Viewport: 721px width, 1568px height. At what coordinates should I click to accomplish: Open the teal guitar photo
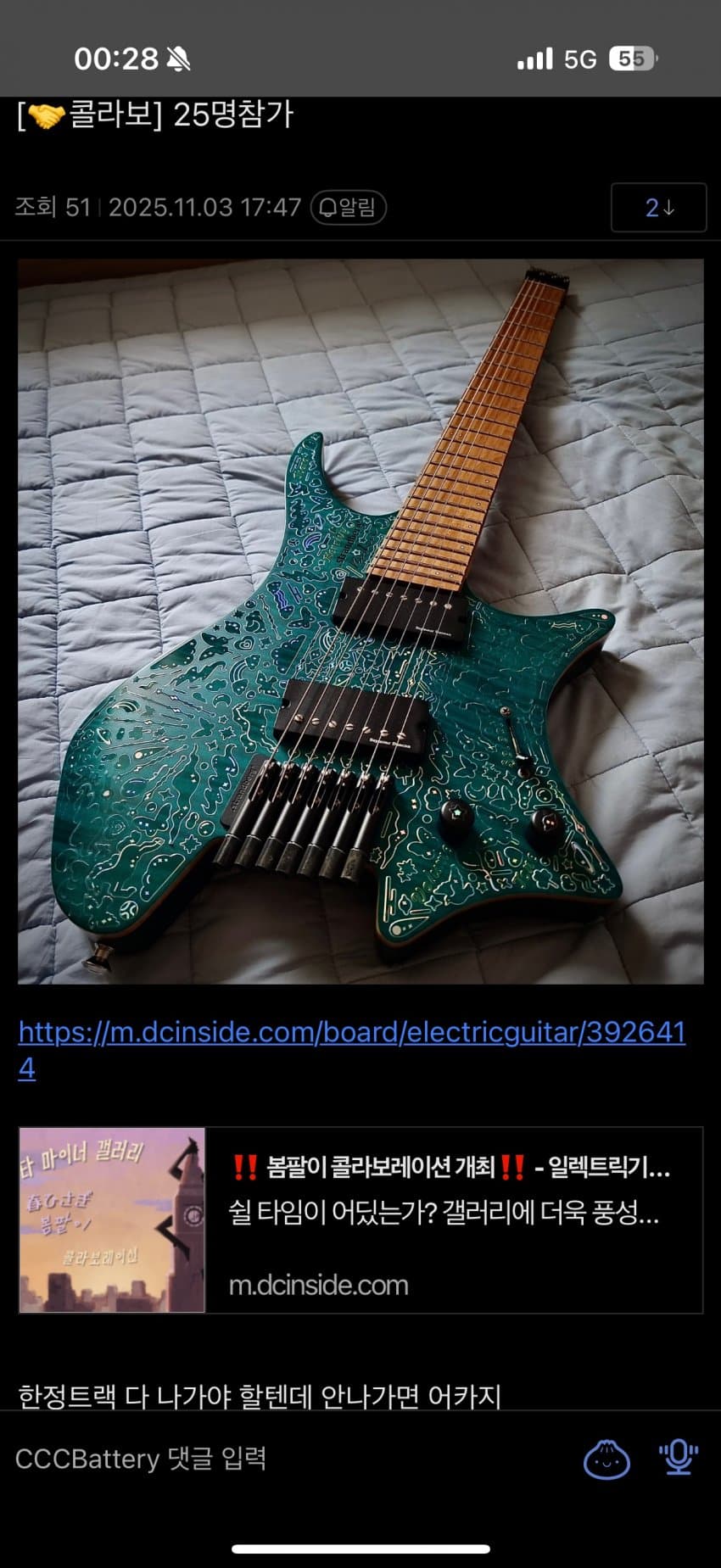coord(360,621)
